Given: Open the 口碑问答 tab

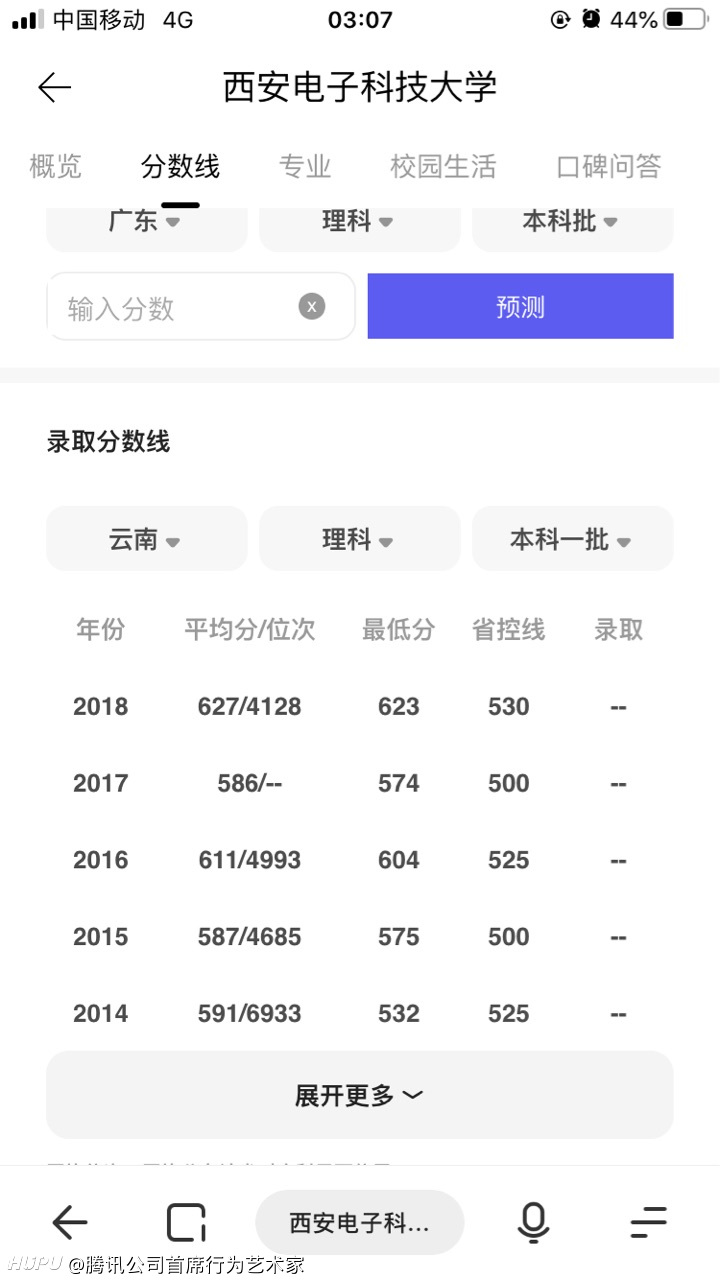Looking at the screenshot, I should click(x=609, y=166).
